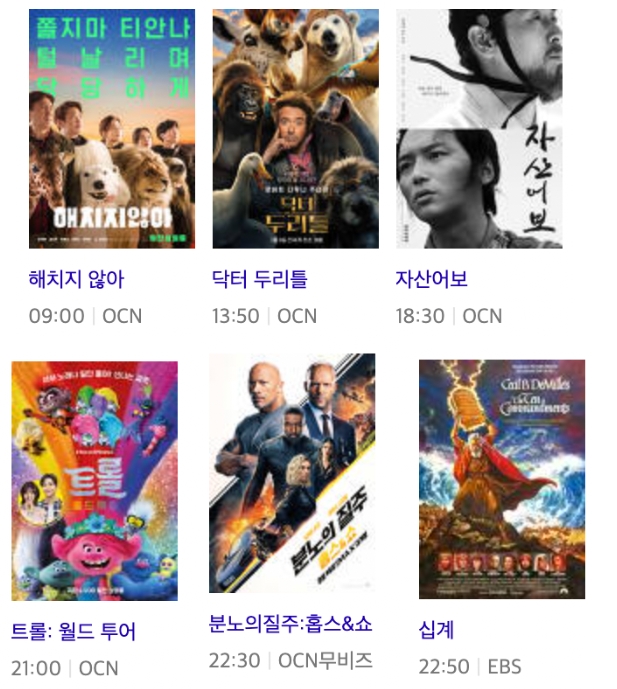This screenshot has height=689, width=617.
Task: Open the 자산어보 movie poster
Action: click(479, 128)
